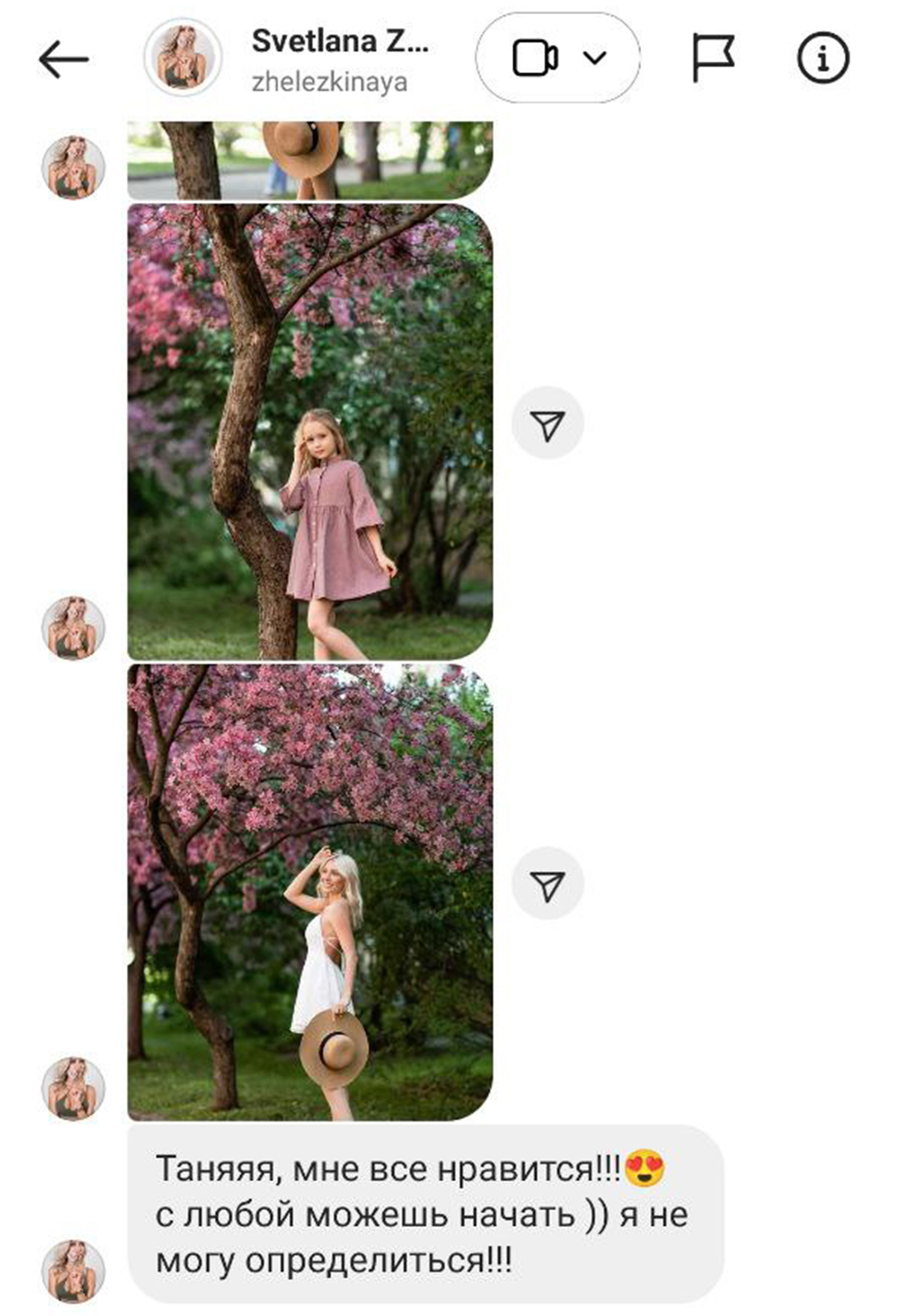
Task: Start a video call with Svetlana
Action: click(535, 58)
